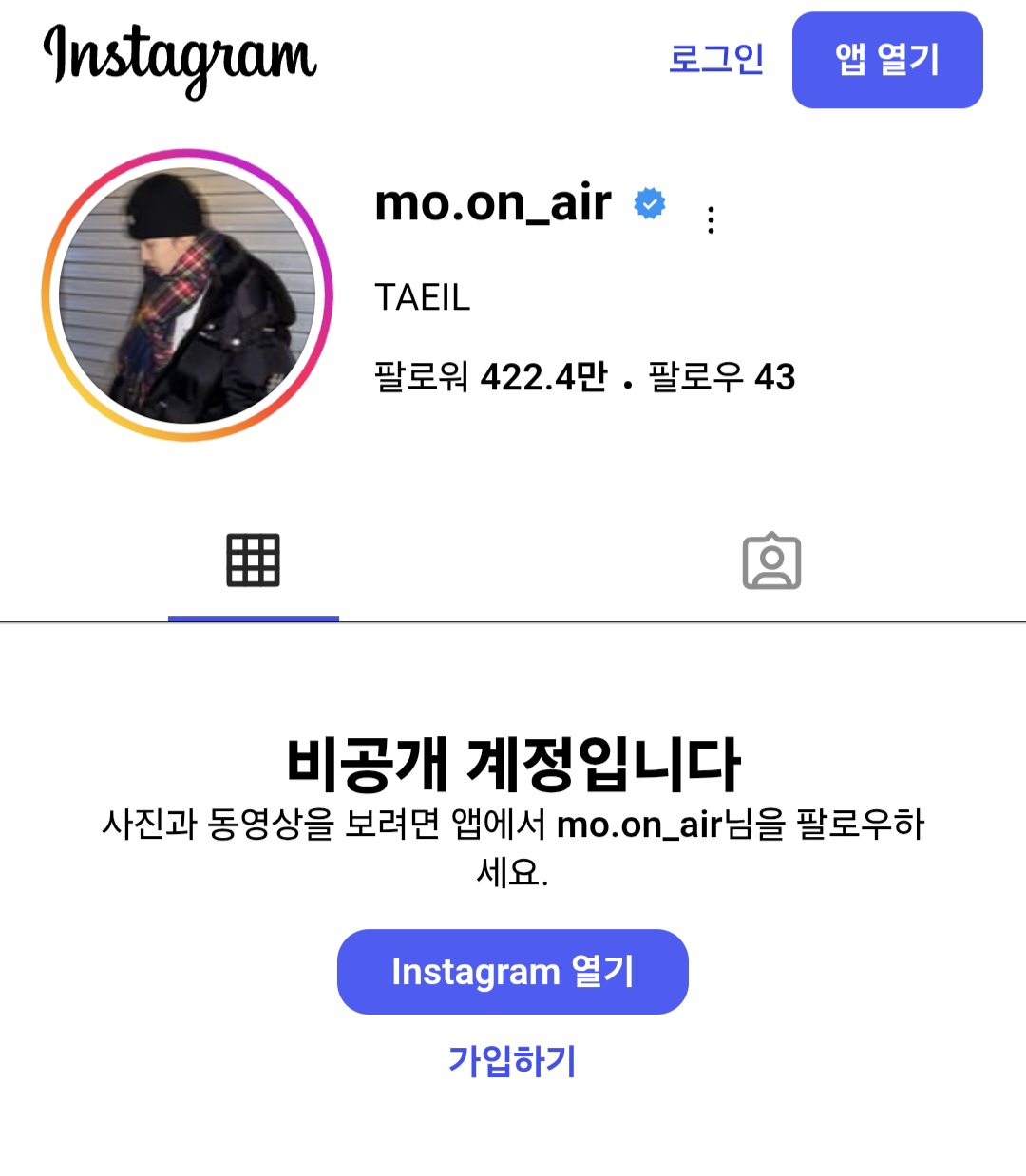Open the three-dot options menu

tap(711, 220)
